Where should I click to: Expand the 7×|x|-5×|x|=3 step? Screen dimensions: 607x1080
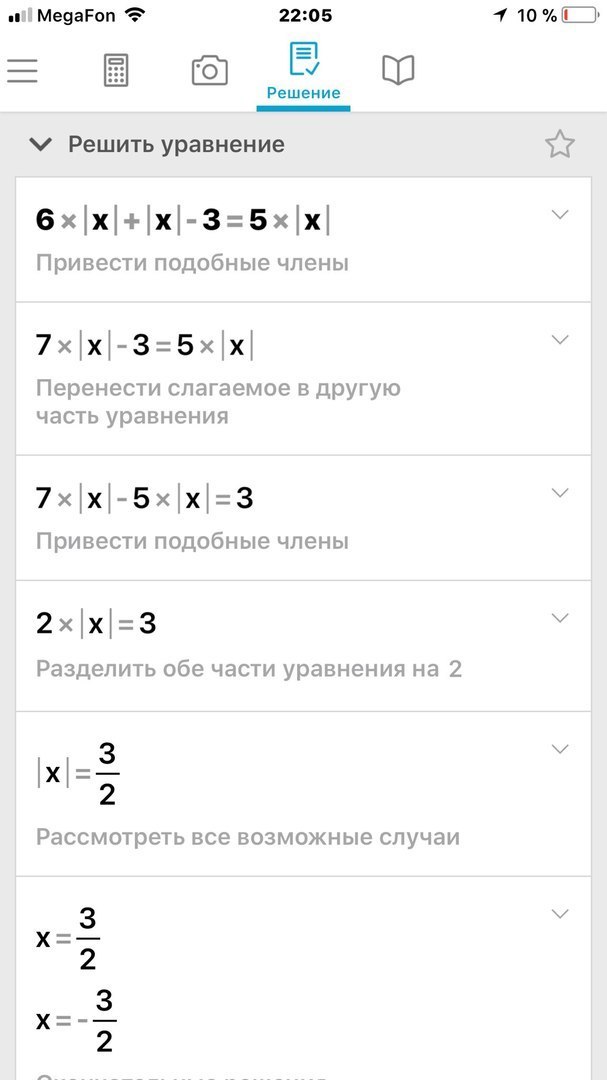point(560,493)
